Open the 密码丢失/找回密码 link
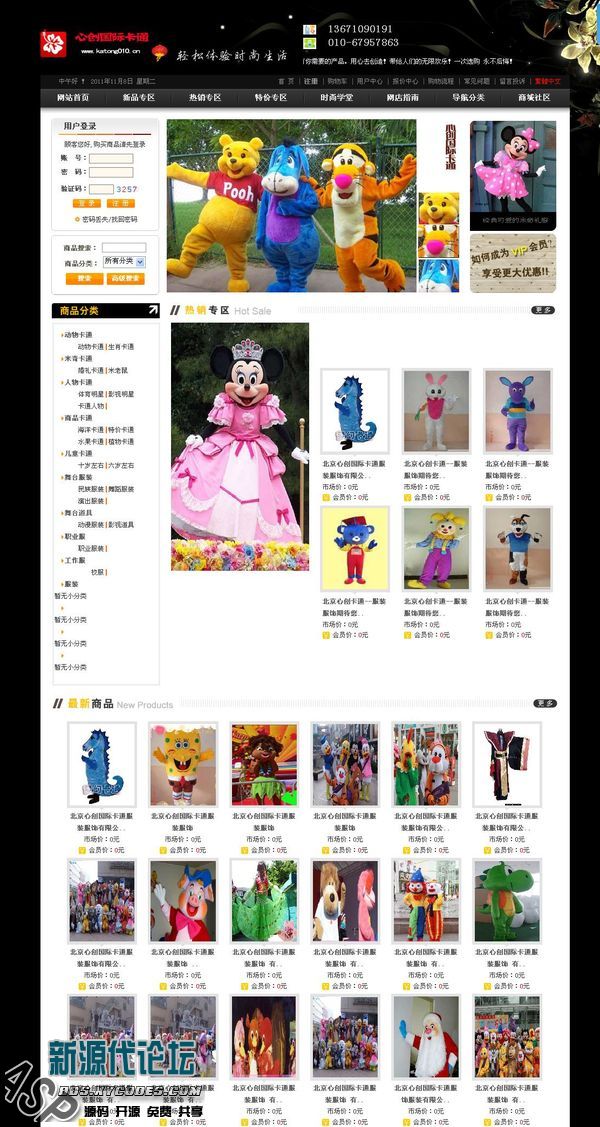600x1127 pixels. point(109,219)
